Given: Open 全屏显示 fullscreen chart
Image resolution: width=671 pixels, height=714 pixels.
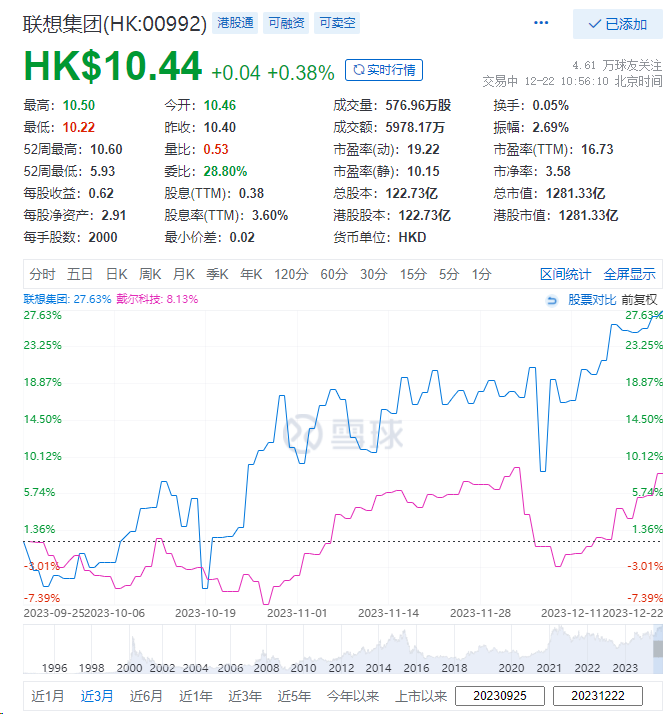Looking at the screenshot, I should click(x=629, y=274).
